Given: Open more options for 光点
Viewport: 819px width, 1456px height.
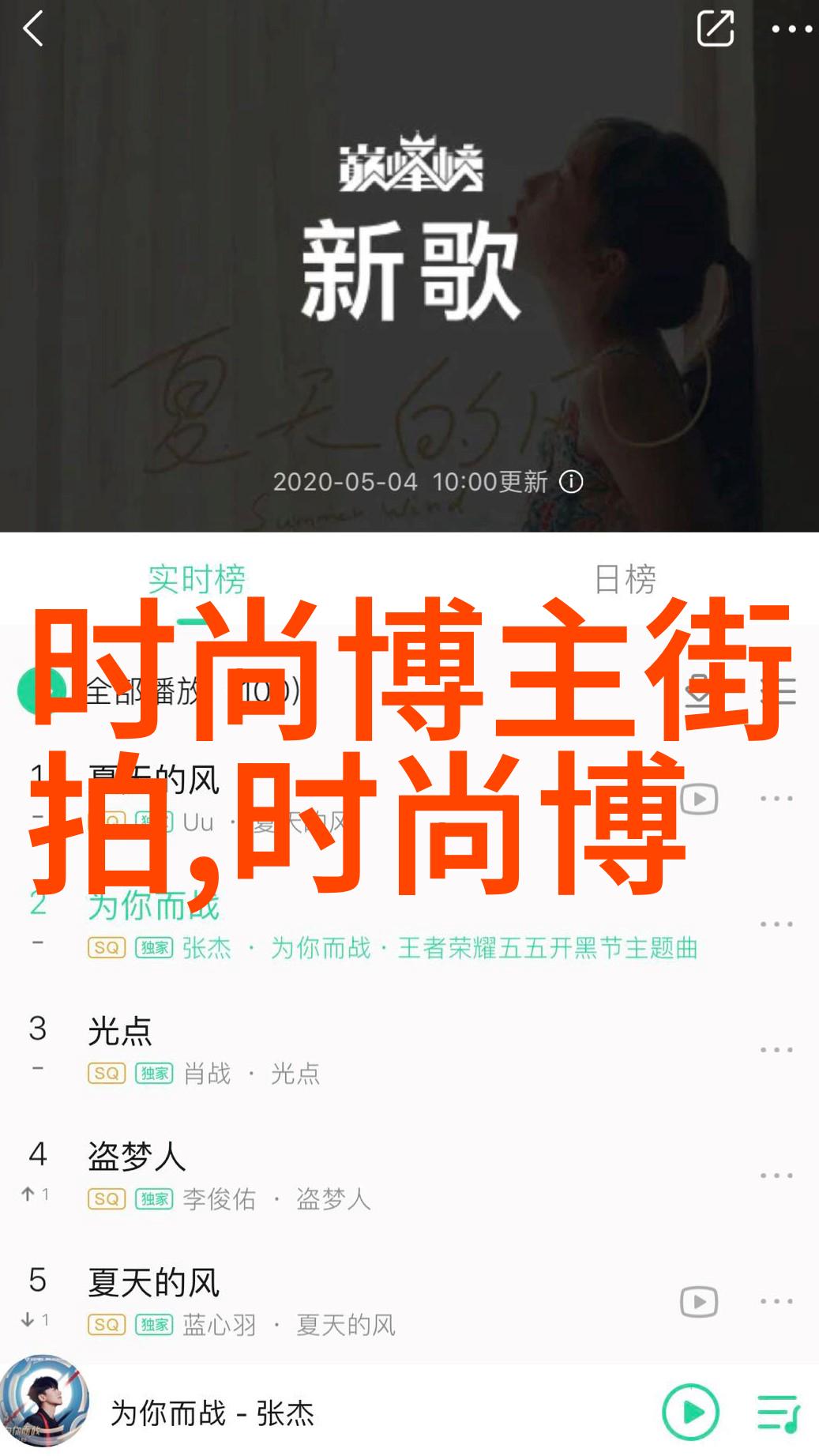Looking at the screenshot, I should [776, 1049].
